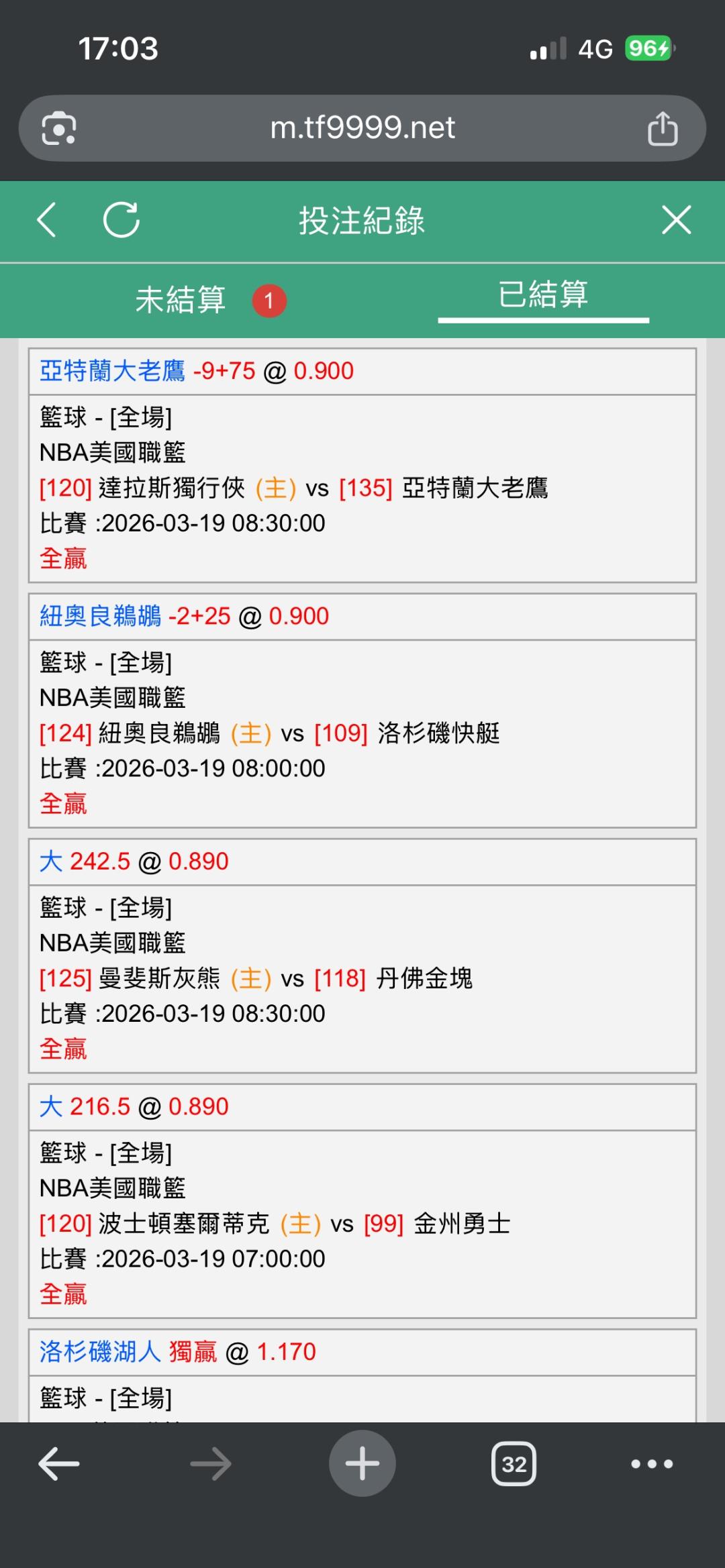This screenshot has height=1568, width=725.
Task: Open the reader/scan icon in the address bar
Action: (x=59, y=128)
